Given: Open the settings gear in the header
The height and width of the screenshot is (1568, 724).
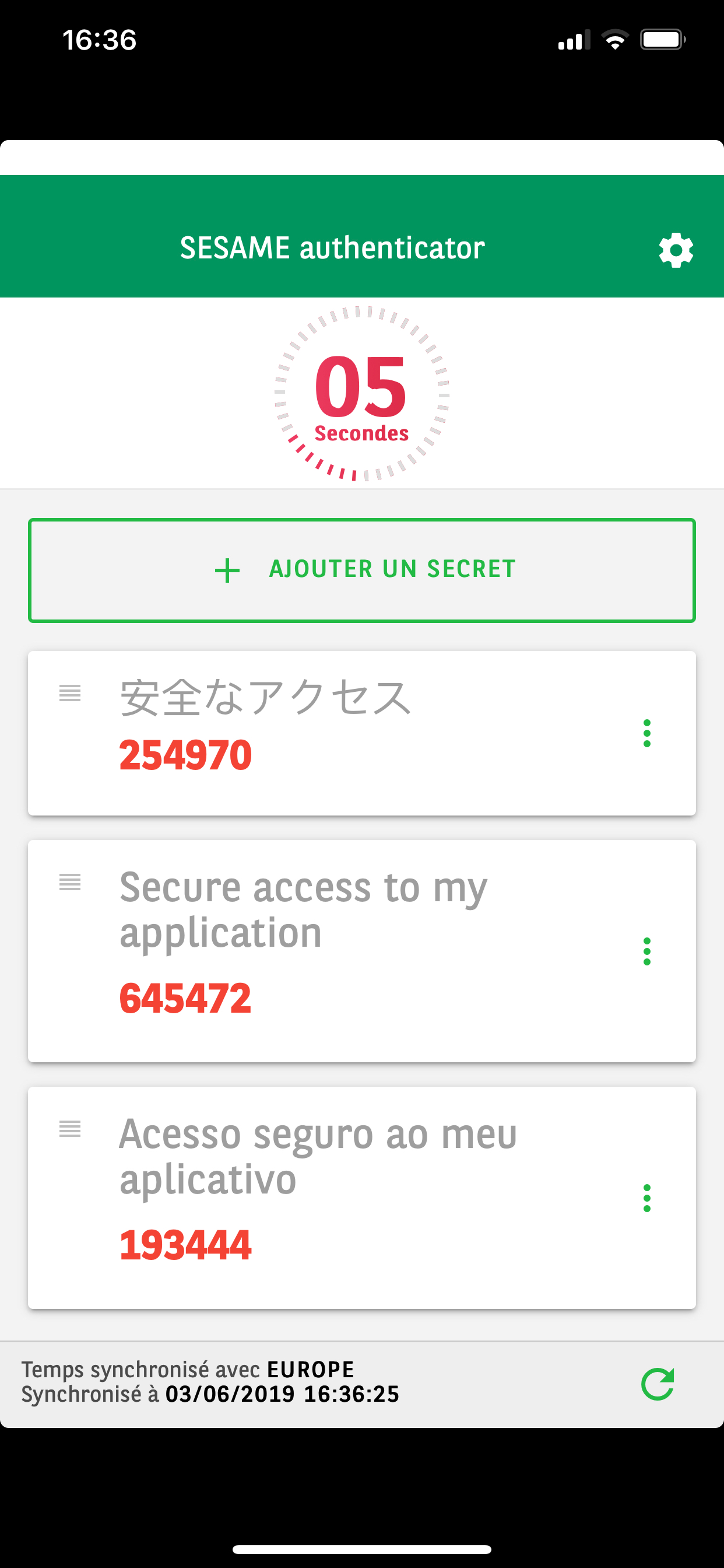Looking at the screenshot, I should point(676,249).
